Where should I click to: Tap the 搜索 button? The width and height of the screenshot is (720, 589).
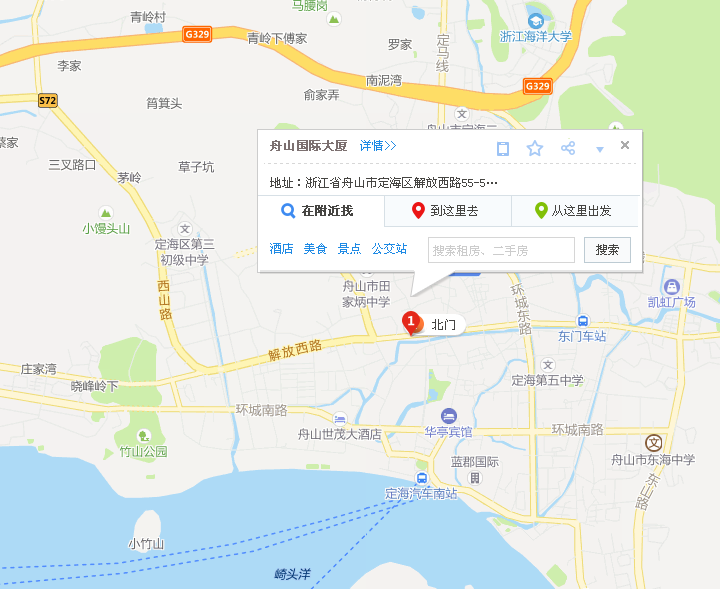click(607, 250)
